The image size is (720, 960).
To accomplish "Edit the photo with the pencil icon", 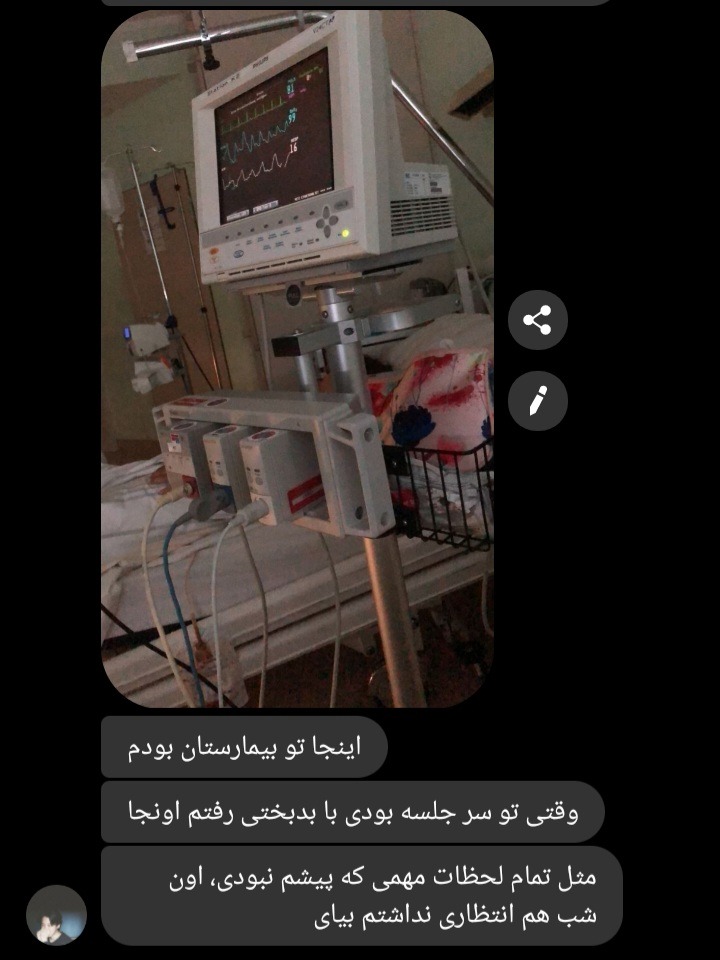I will coord(538,401).
